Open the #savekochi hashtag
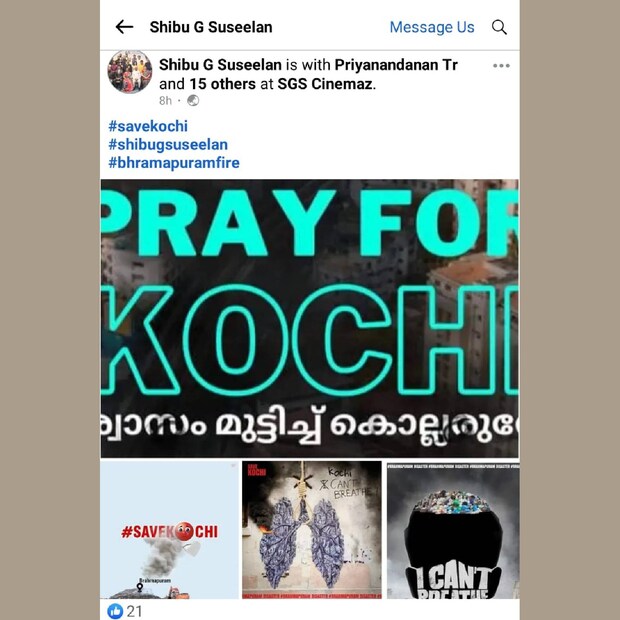The width and height of the screenshot is (620, 620). point(147,126)
